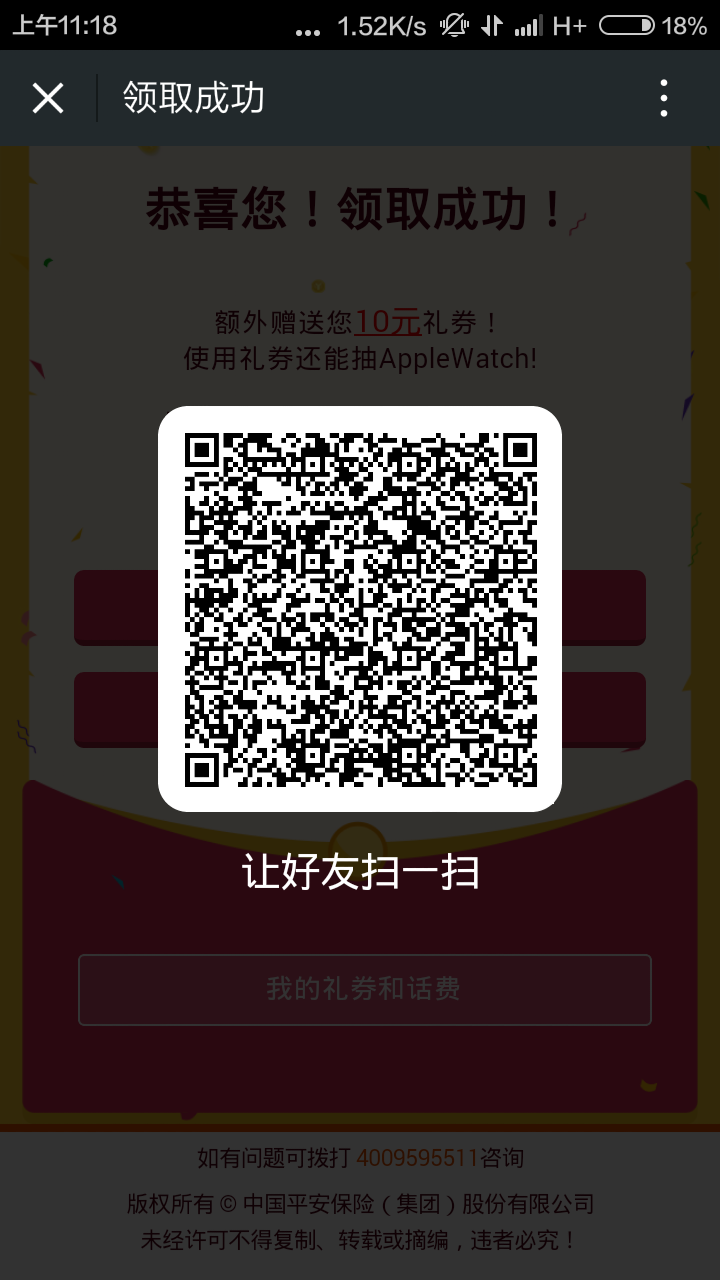The height and width of the screenshot is (1280, 720).
Task: Call the hotline number 4009595511
Action: tap(417, 1158)
